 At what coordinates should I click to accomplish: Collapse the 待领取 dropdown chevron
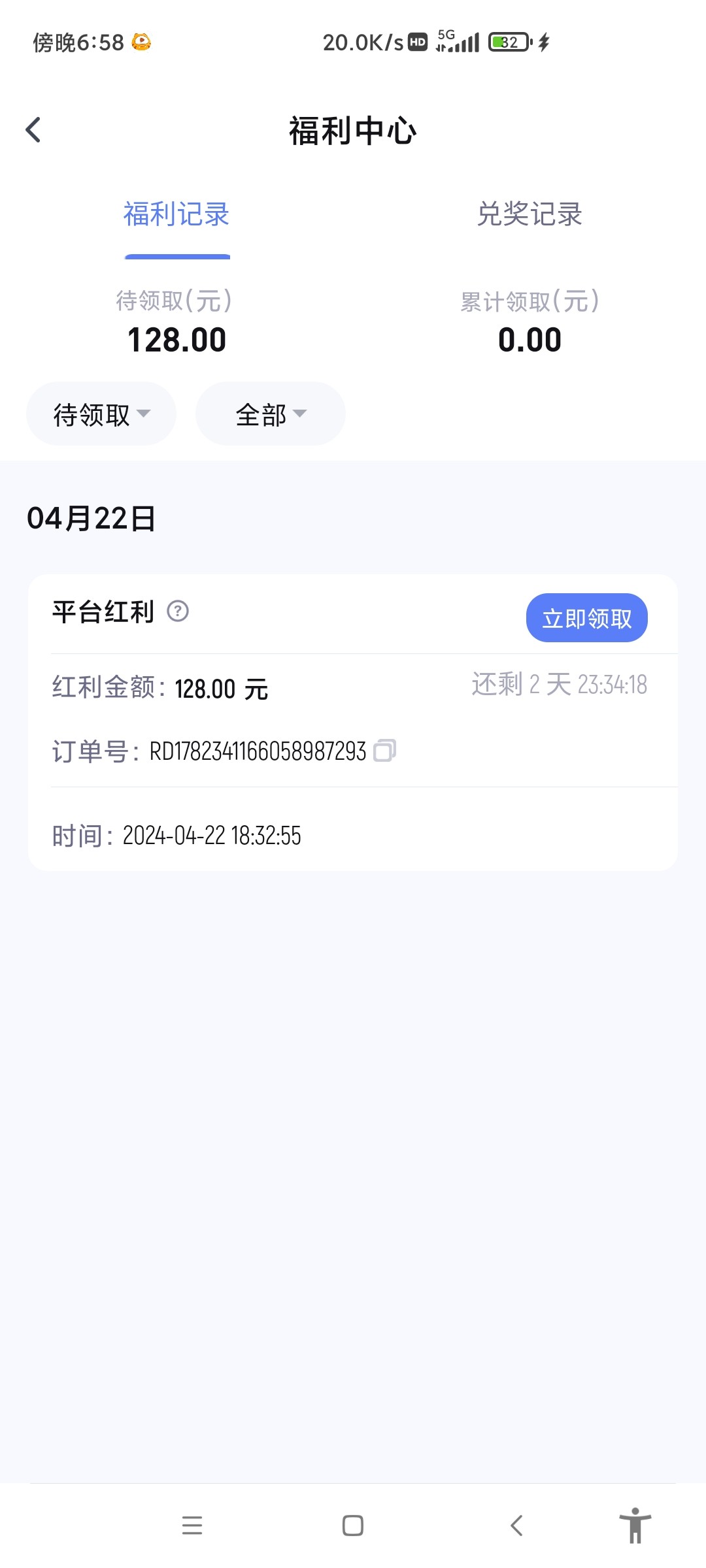pyautogui.click(x=145, y=416)
